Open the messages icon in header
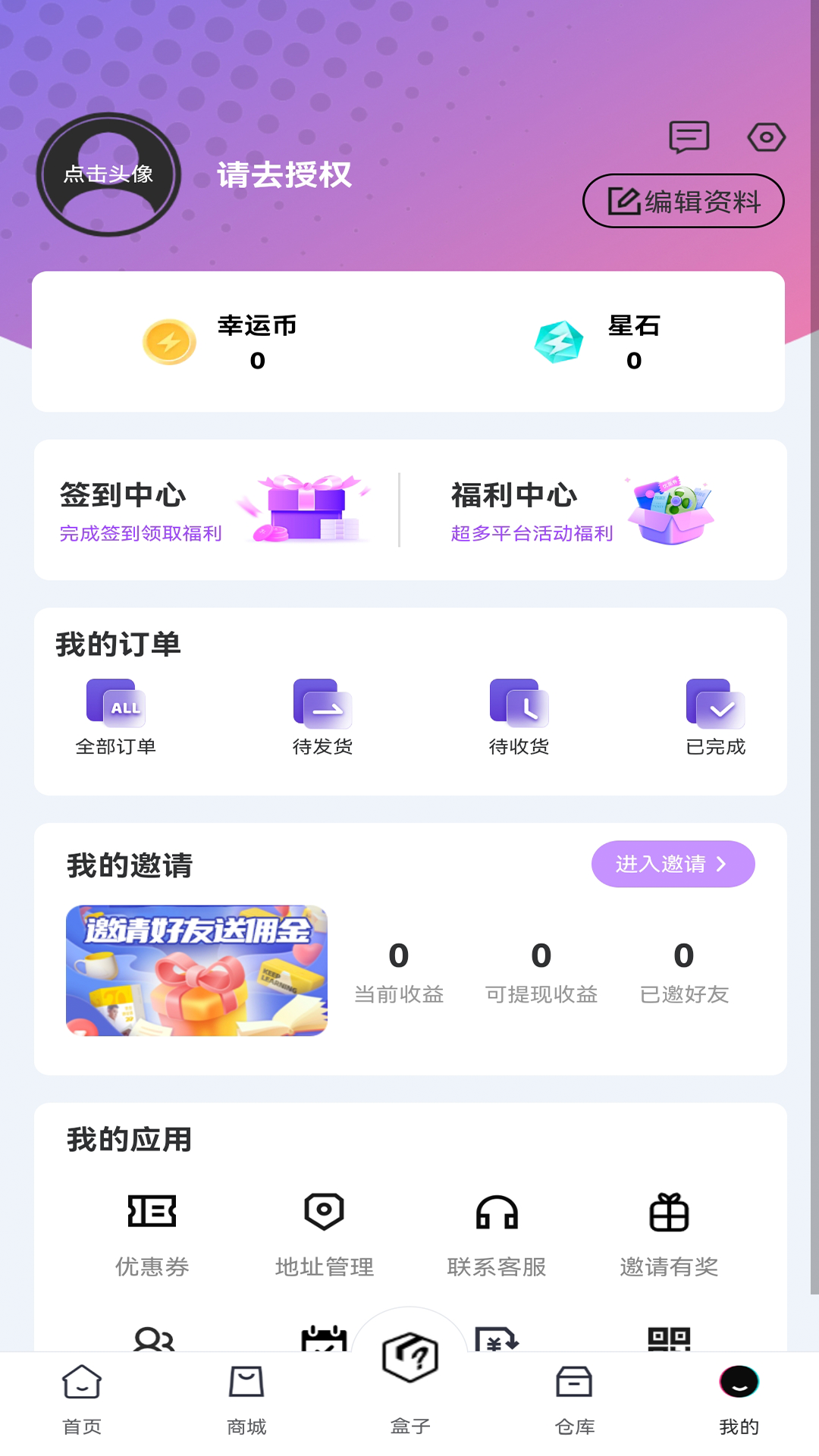The image size is (819, 1456). 689,137
